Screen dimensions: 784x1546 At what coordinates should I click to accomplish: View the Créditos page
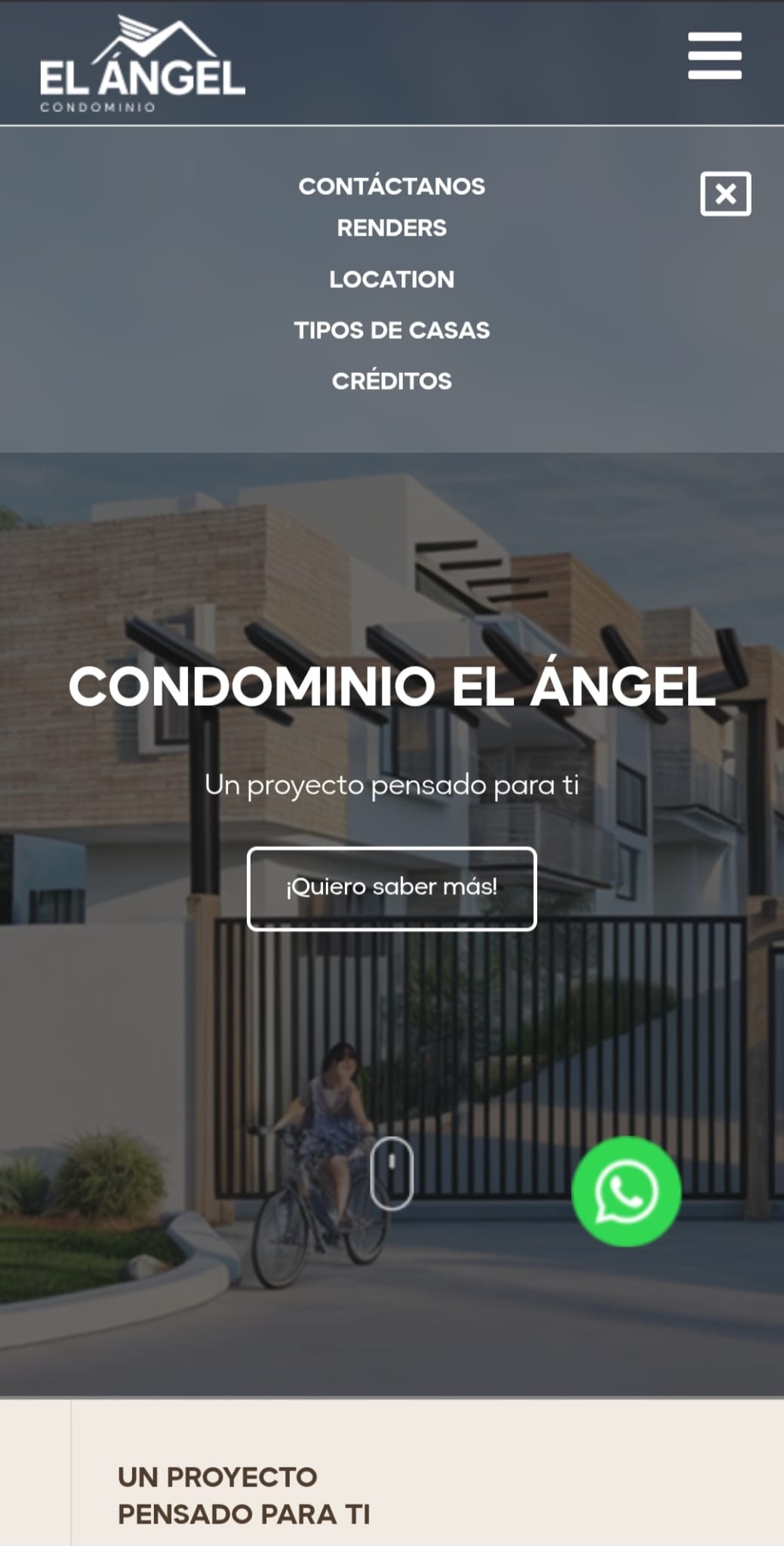click(392, 380)
